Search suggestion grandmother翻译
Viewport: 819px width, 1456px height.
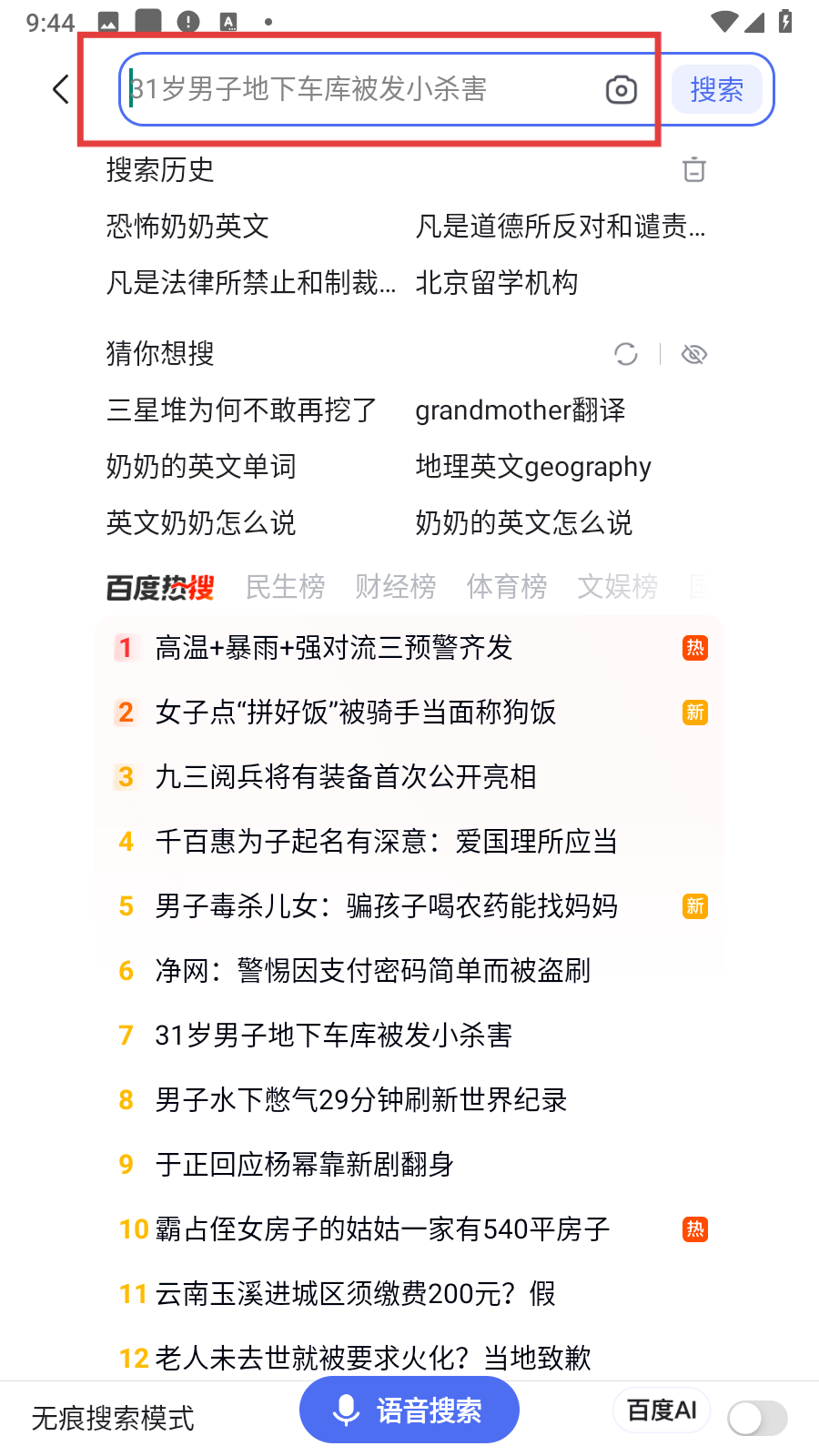coord(520,410)
